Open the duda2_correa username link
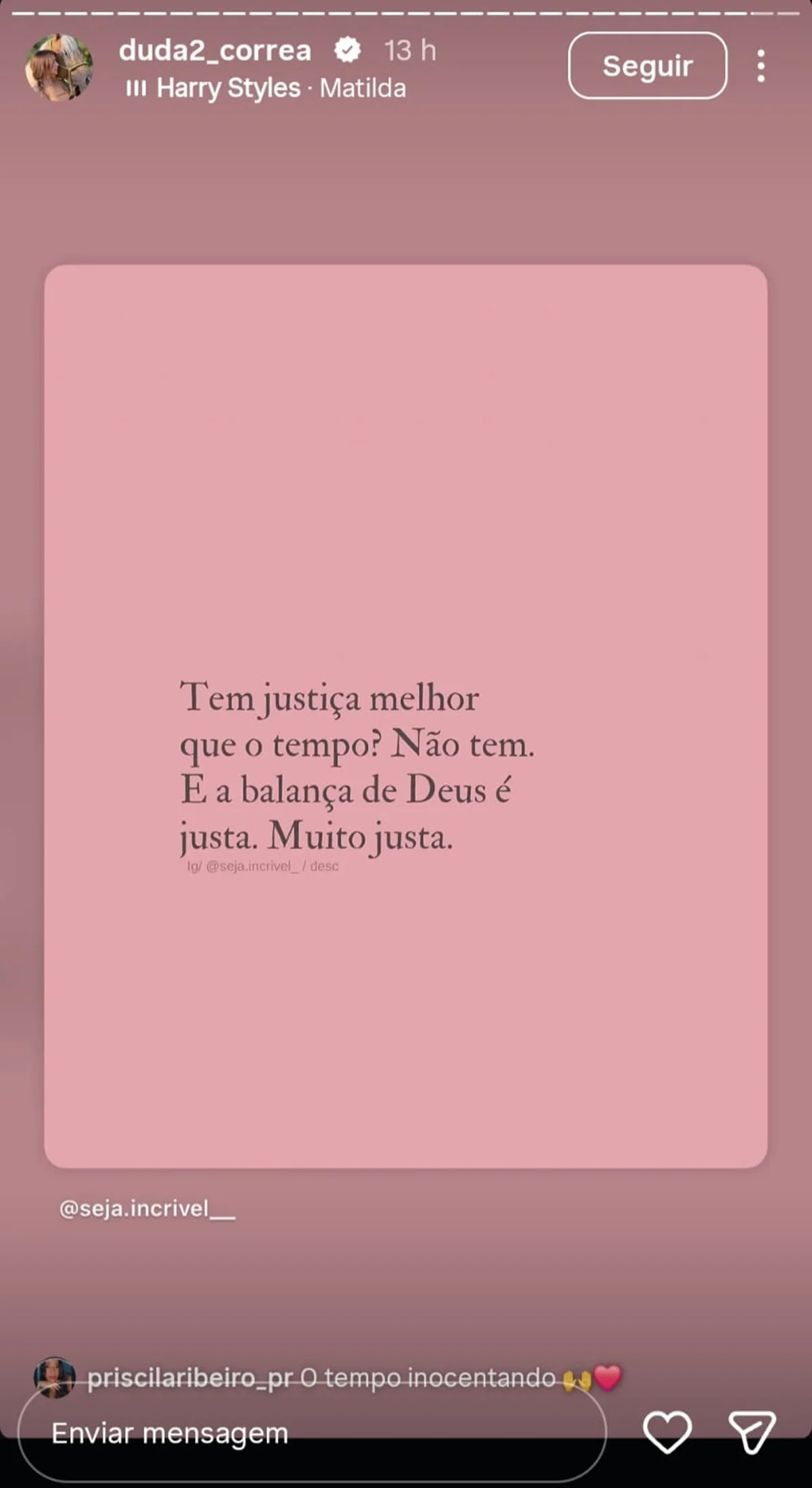812x1488 pixels. 215,51
